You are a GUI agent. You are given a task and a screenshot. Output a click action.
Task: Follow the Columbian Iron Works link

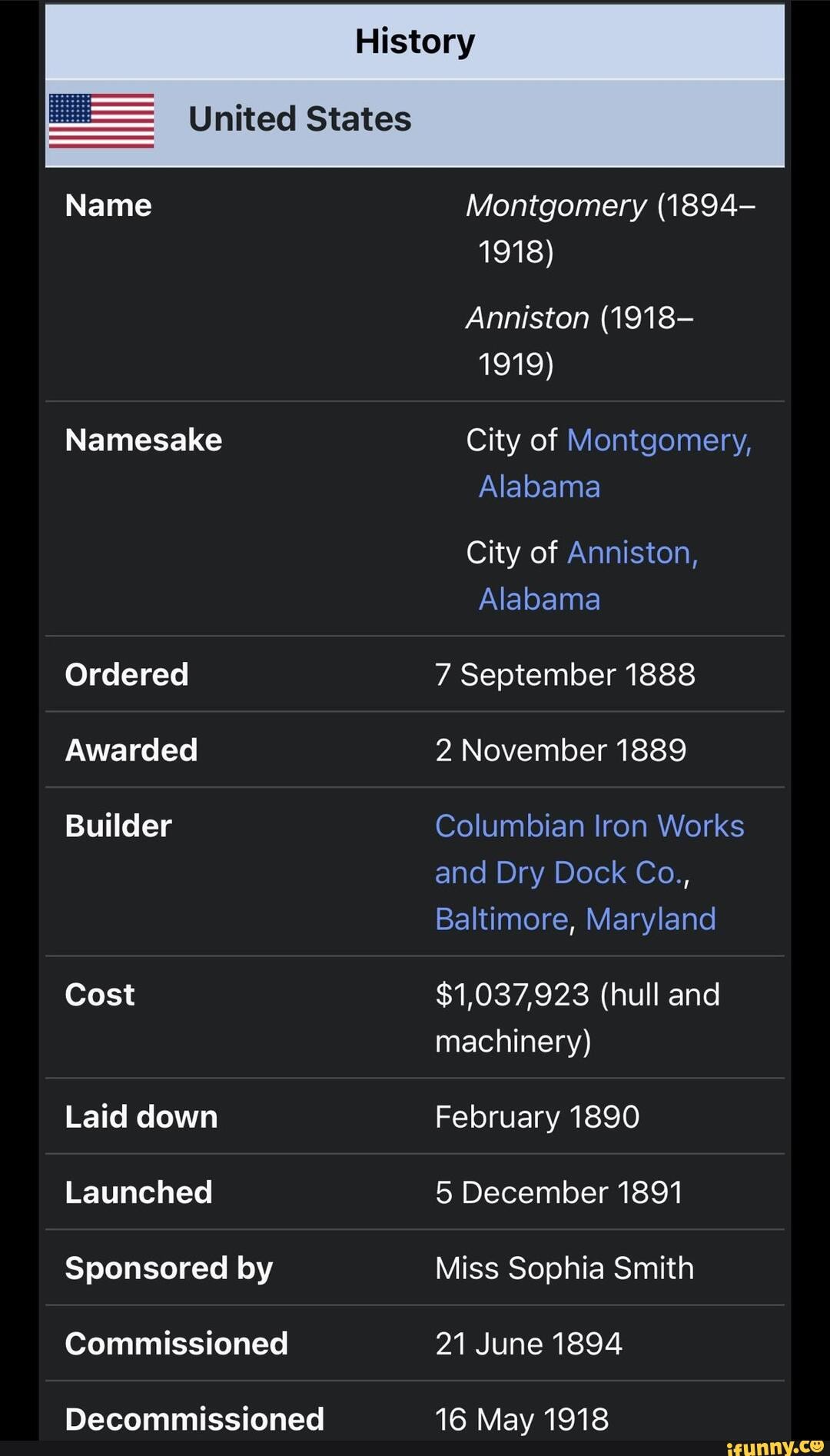[x=589, y=825]
